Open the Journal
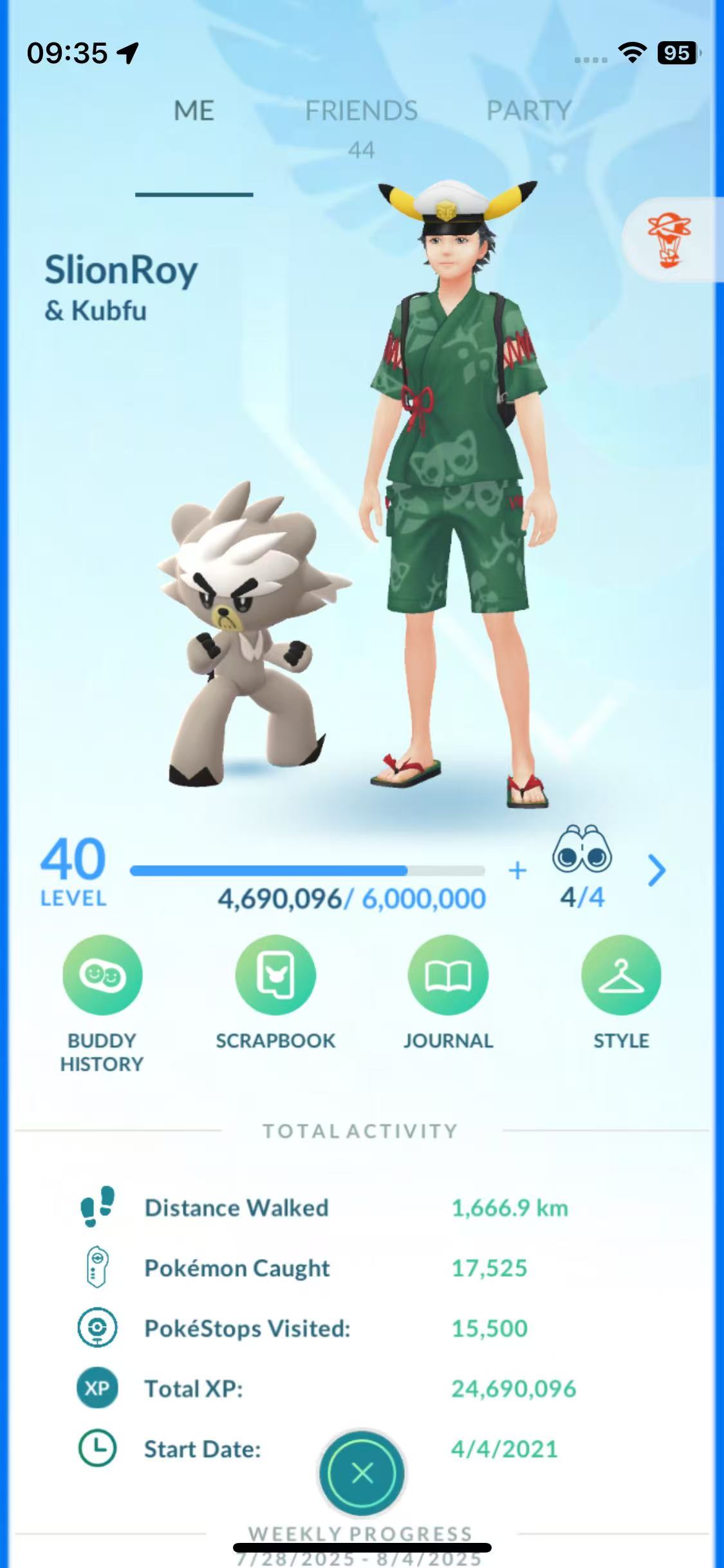 click(448, 975)
